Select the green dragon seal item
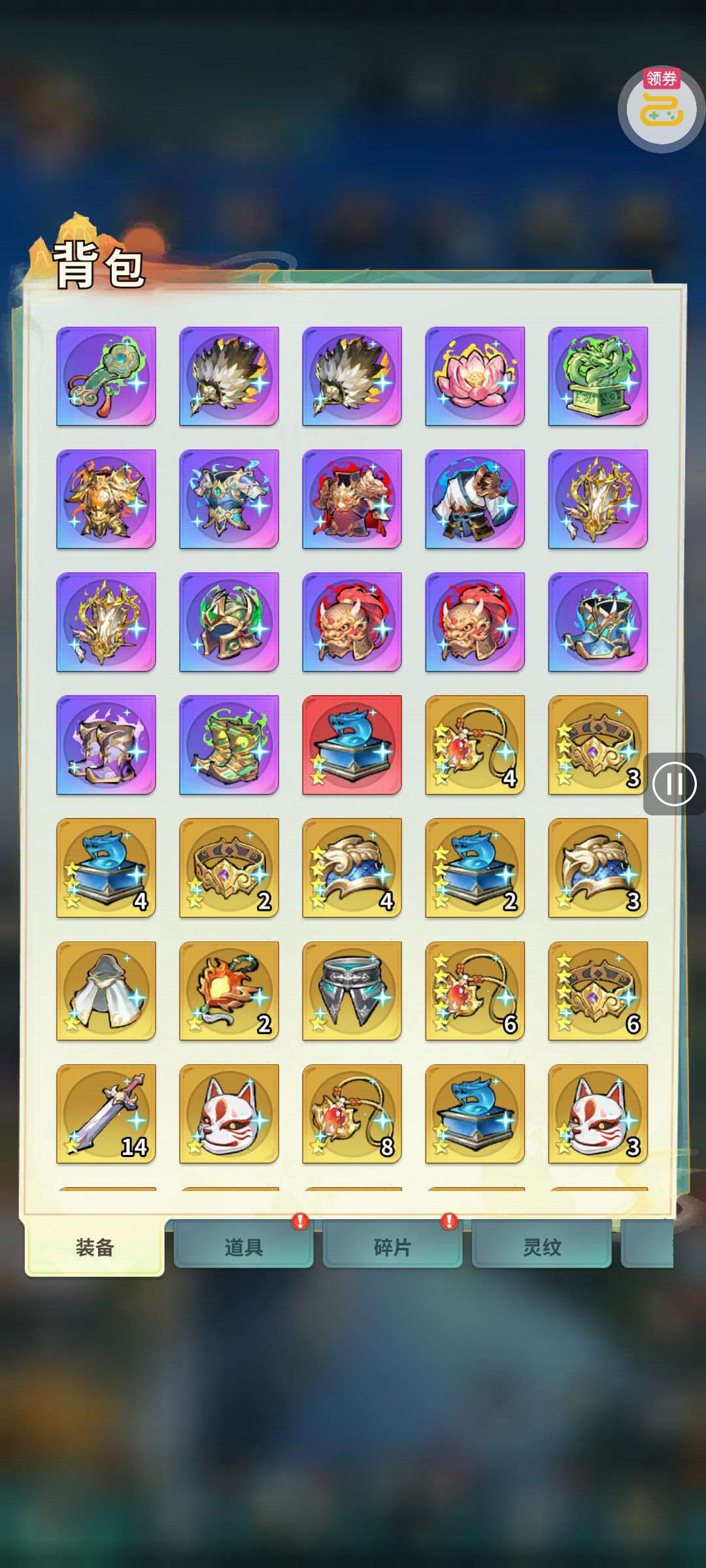The image size is (706, 1568). point(598,376)
